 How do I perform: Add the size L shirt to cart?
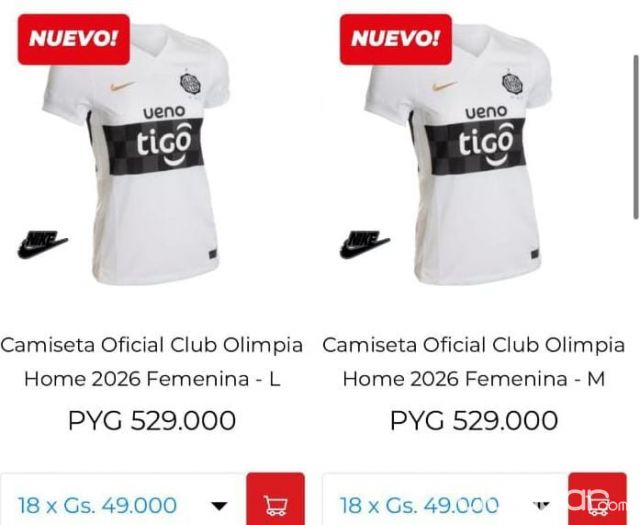(x=275, y=502)
